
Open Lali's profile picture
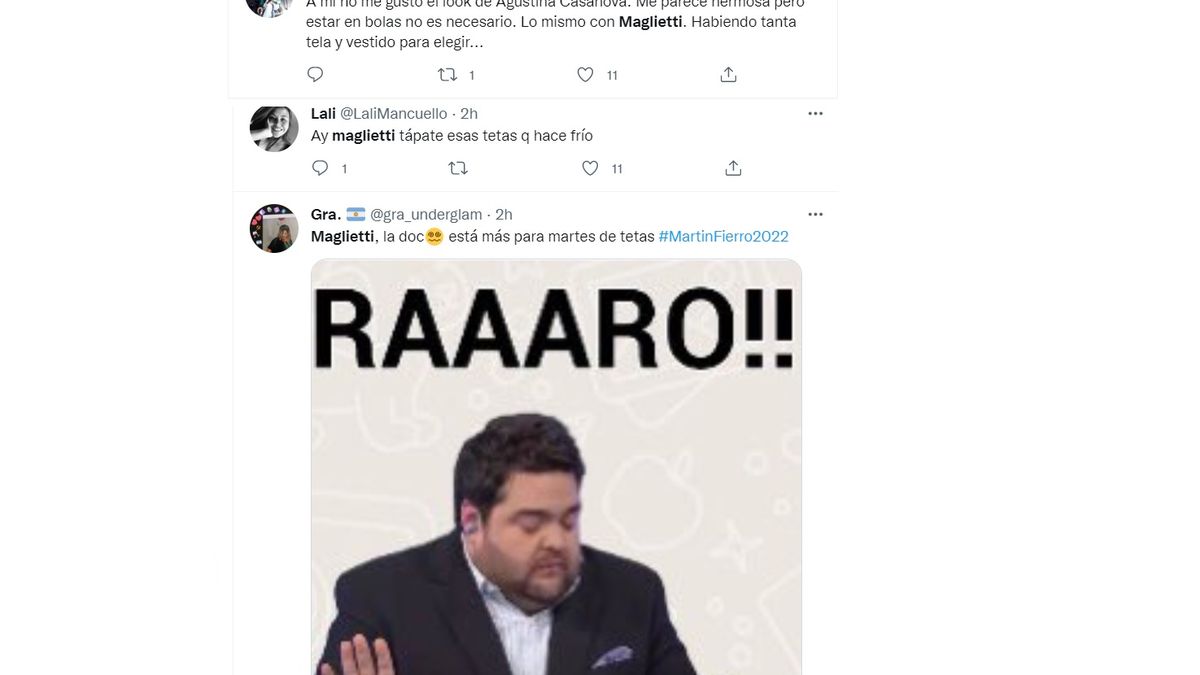coord(274,128)
